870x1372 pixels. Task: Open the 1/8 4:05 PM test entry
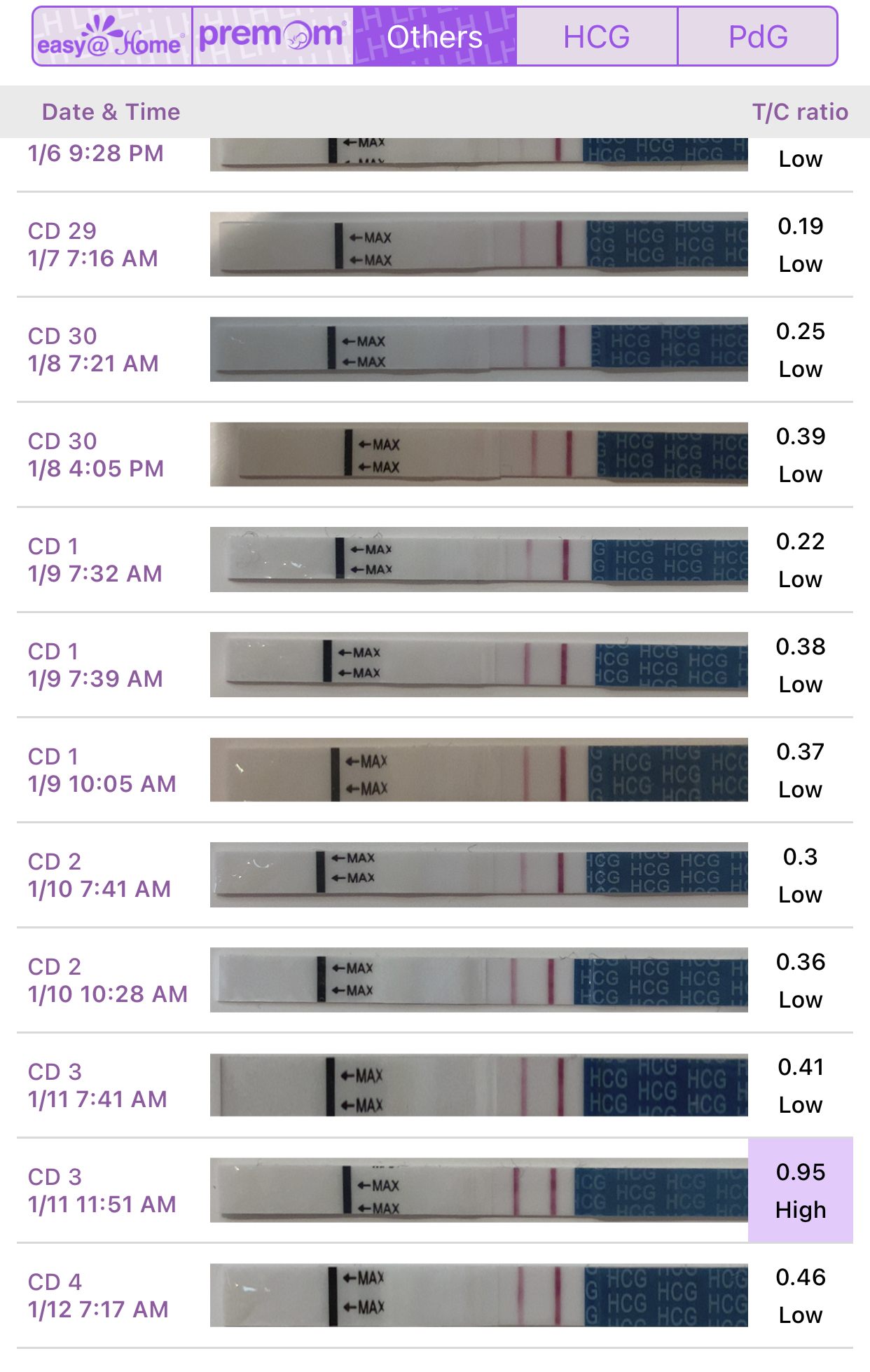434,455
